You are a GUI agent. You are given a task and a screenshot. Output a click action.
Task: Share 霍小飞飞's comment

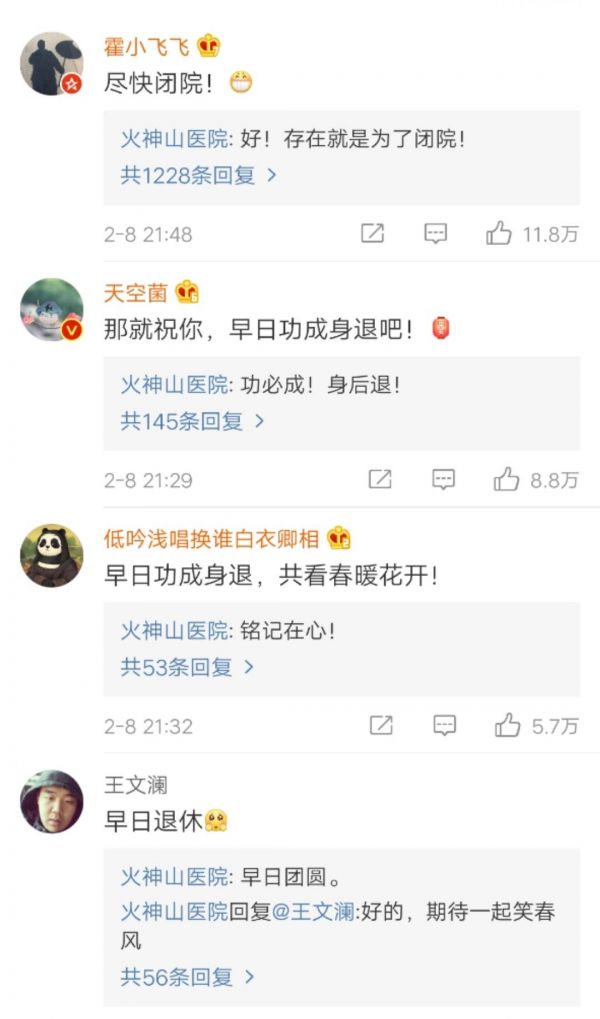(x=372, y=234)
